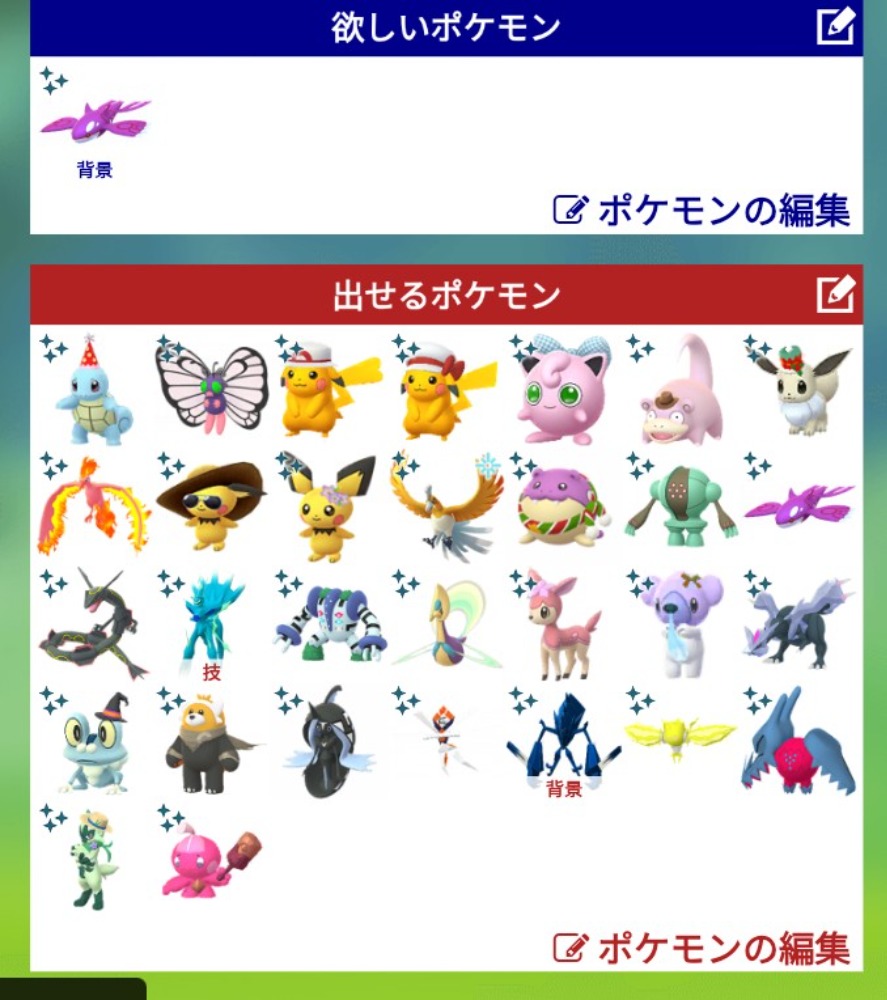The image size is (887, 1000).
Task: Tap the edit icon in 出せるポケモン header
Action: coord(835,295)
